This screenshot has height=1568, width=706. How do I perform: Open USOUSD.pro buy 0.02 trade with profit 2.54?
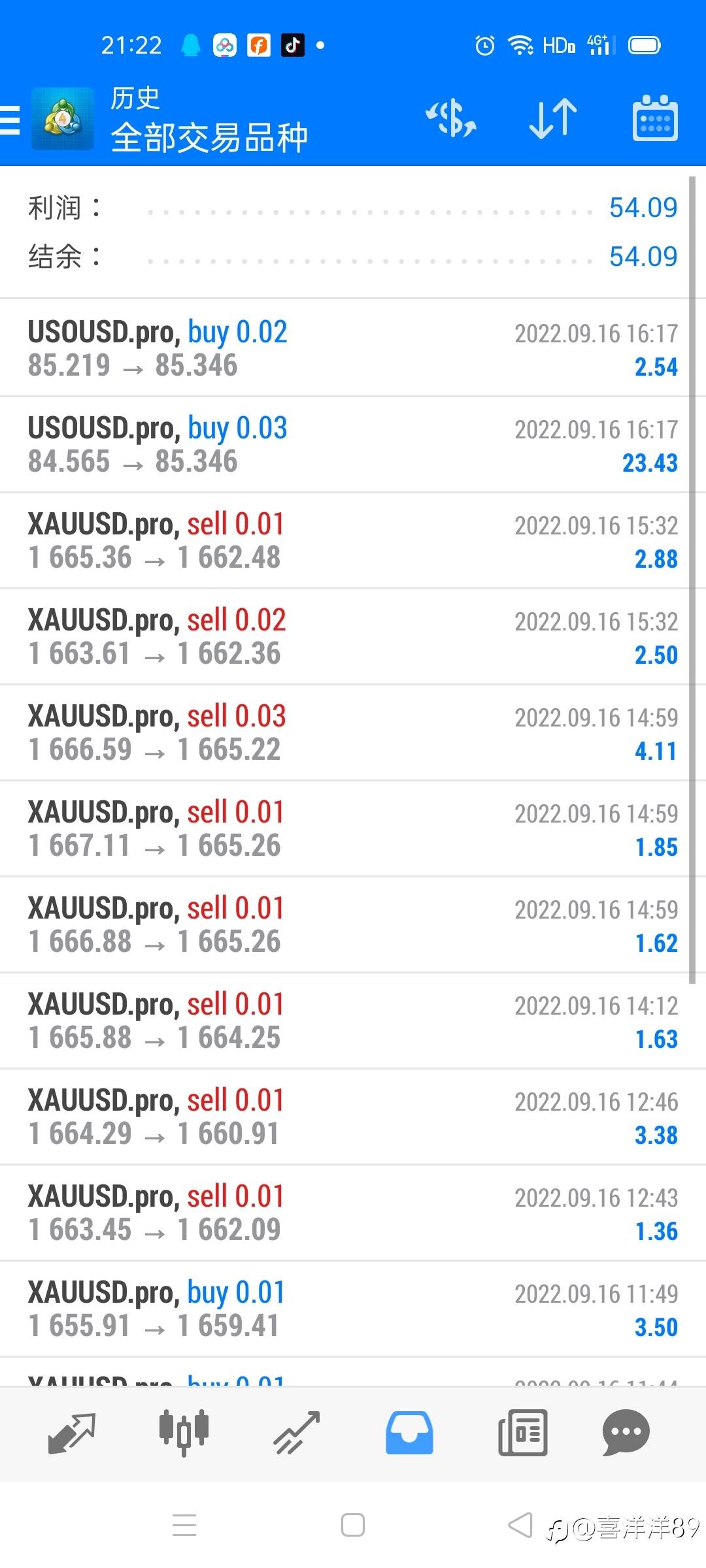(x=353, y=348)
